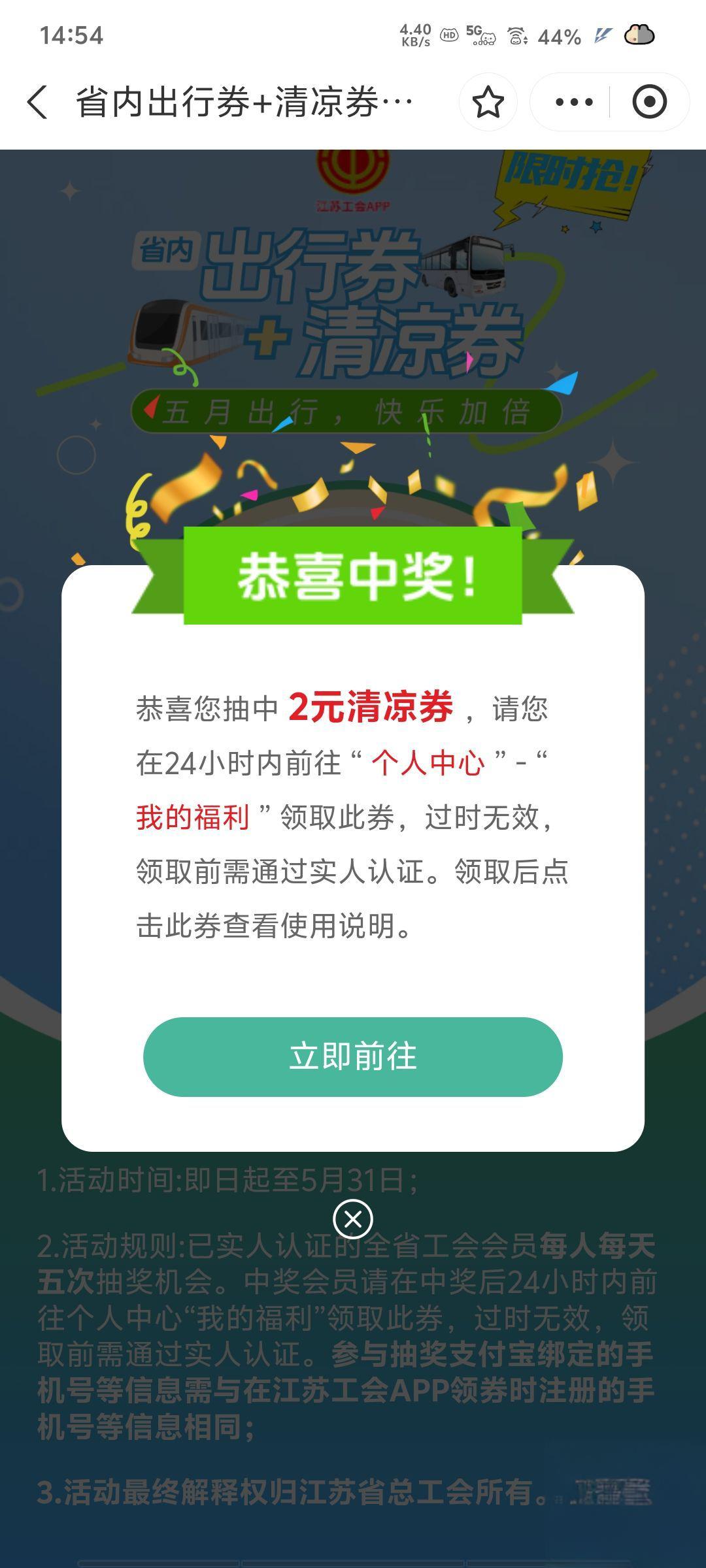Tap the 立即前往 button
The width and height of the screenshot is (706, 1568).
click(x=352, y=1056)
